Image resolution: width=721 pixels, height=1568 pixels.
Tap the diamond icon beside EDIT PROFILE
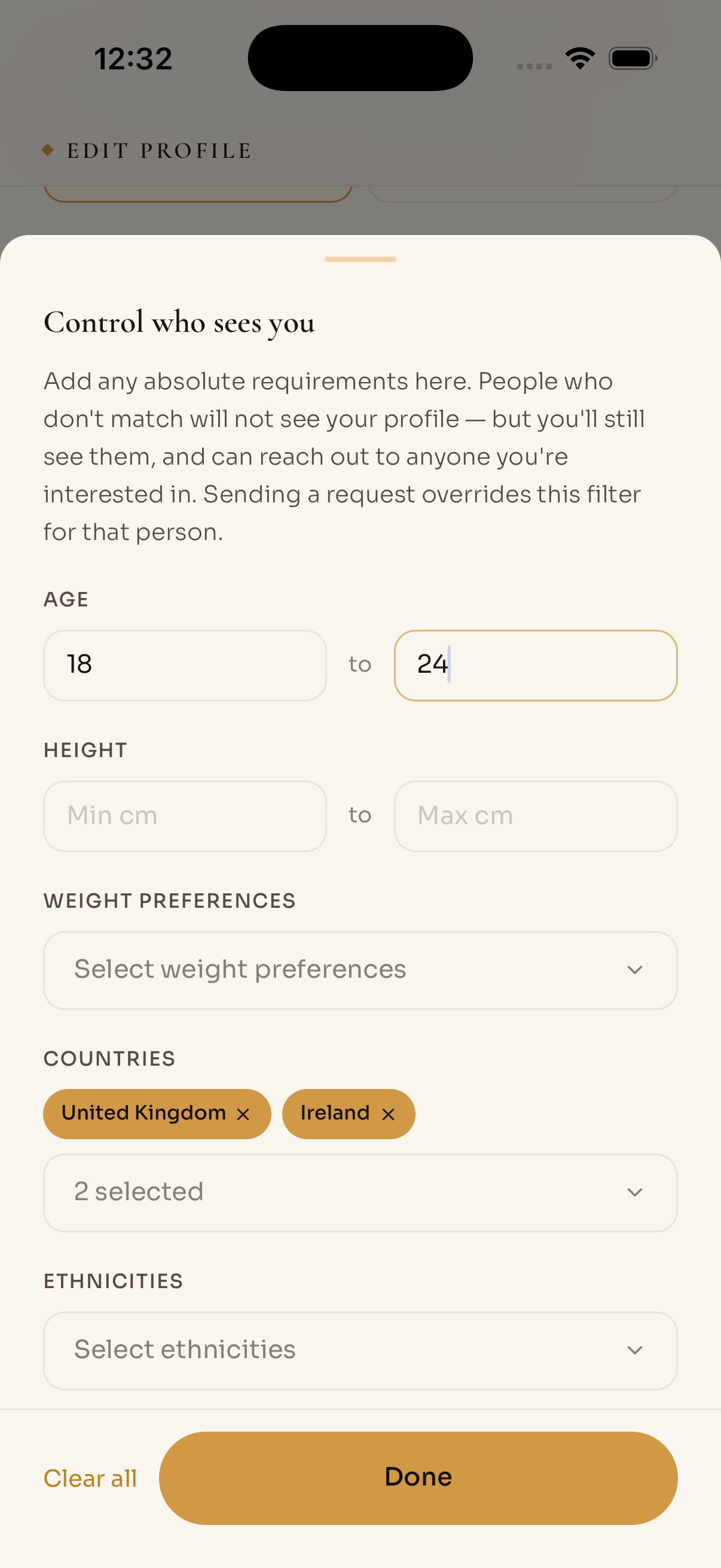(48, 150)
